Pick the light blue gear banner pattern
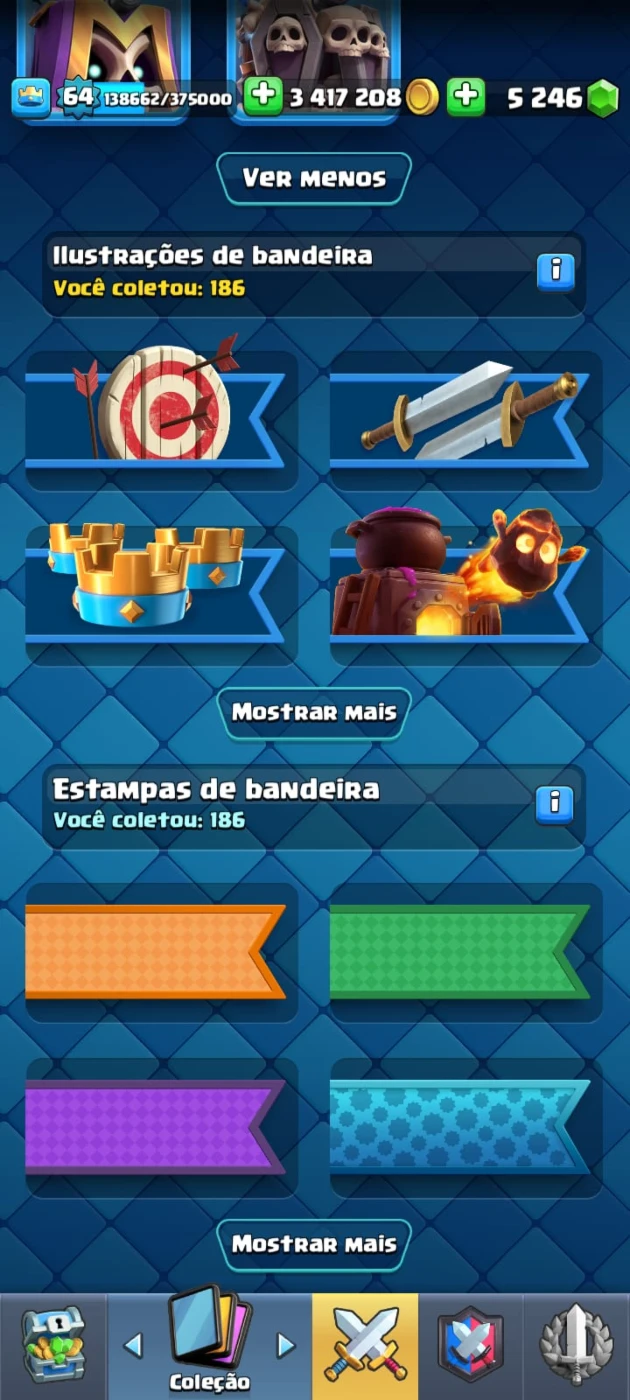The height and width of the screenshot is (1400, 630). (466, 1127)
